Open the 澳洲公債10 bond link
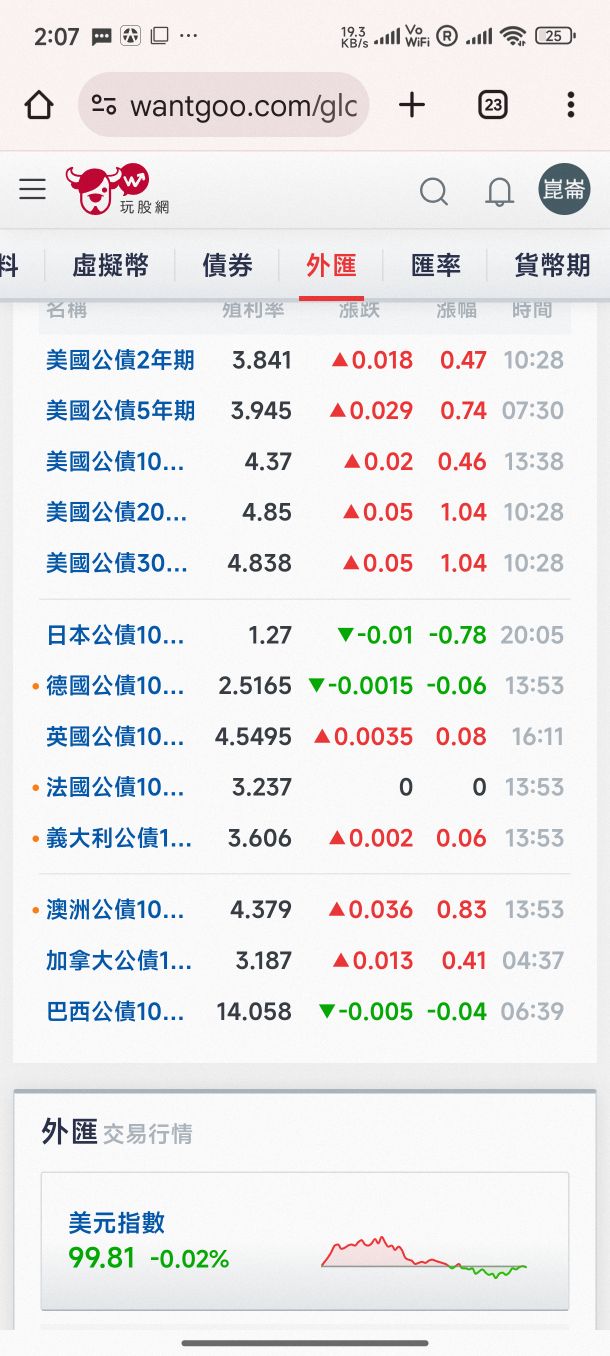Screen dimensions: 610x1356 coord(115,910)
